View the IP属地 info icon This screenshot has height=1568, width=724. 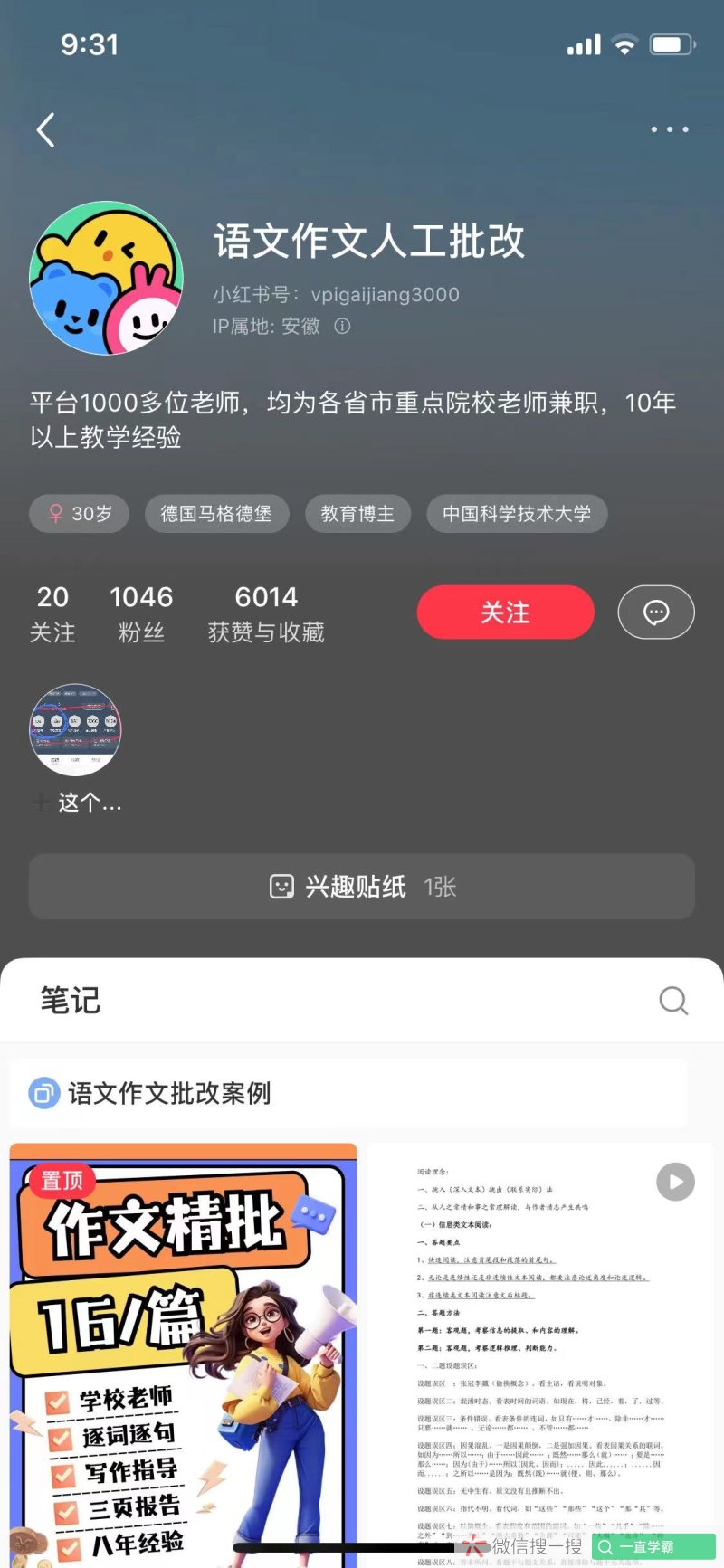[342, 327]
